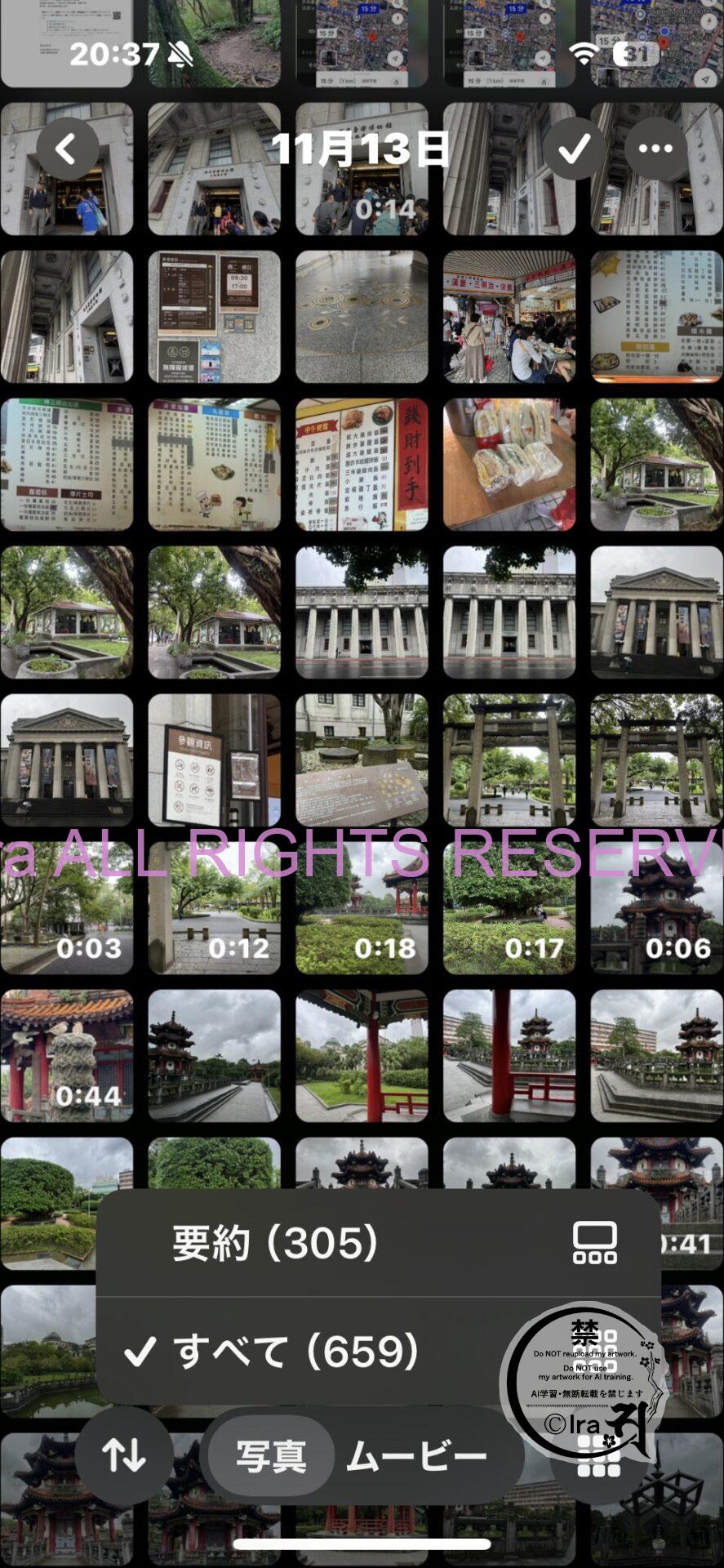Viewport: 724px width, 1568px height.
Task: Open the 0:12 video thumbnail
Action: (x=214, y=907)
